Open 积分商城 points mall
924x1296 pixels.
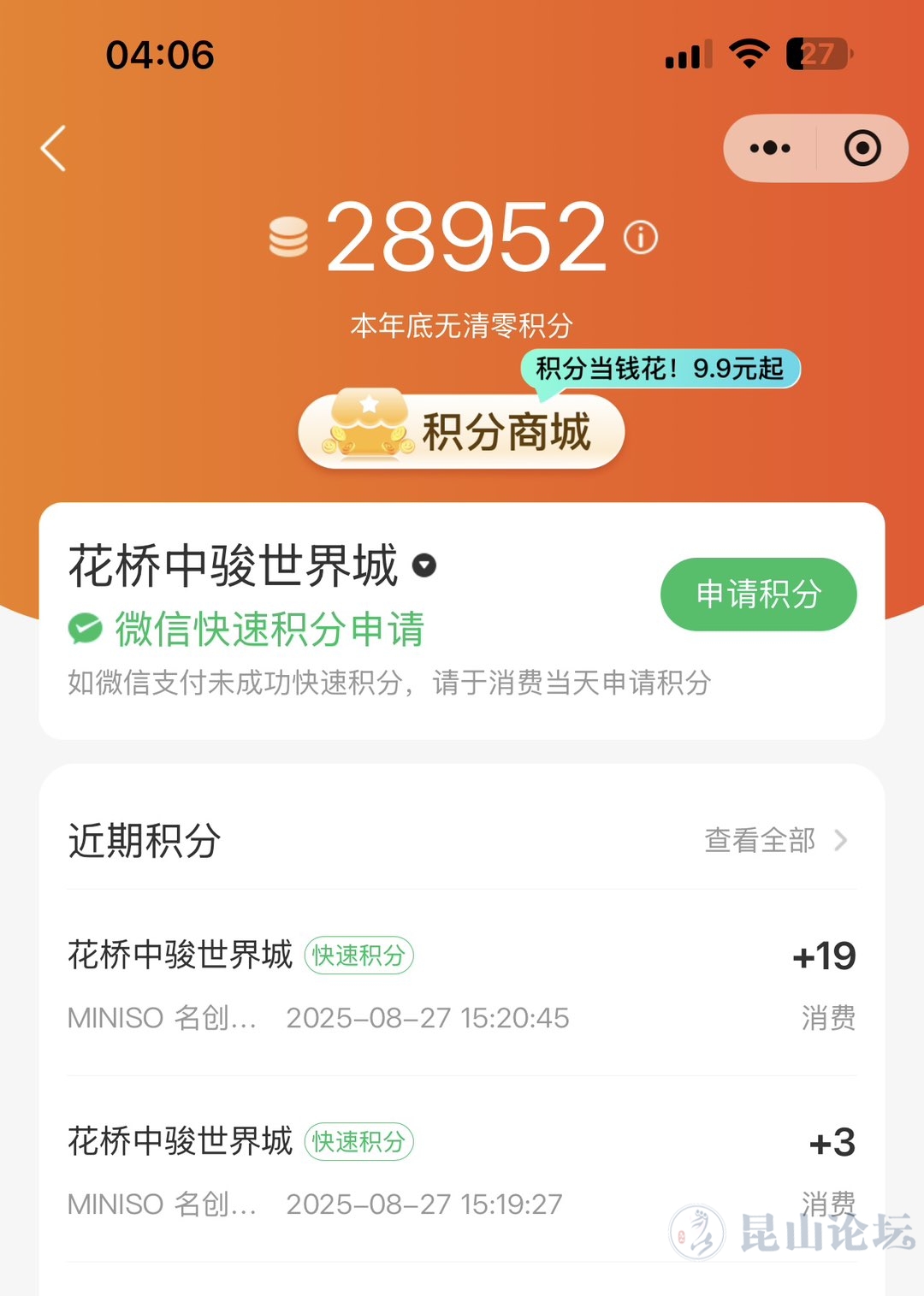click(462, 431)
